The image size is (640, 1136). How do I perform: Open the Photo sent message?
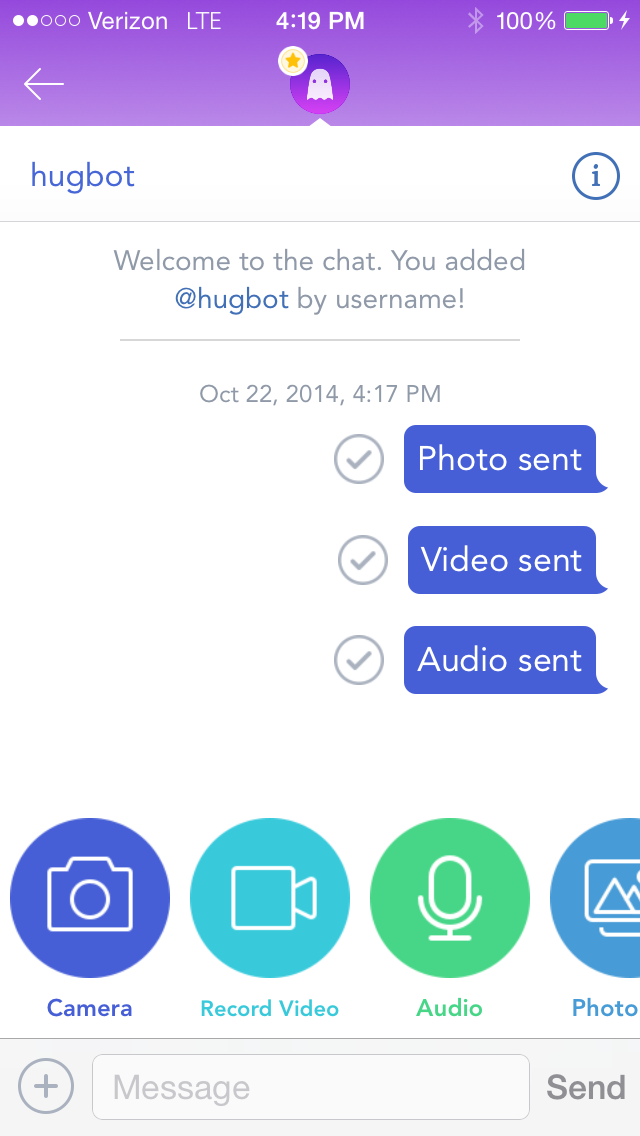500,459
